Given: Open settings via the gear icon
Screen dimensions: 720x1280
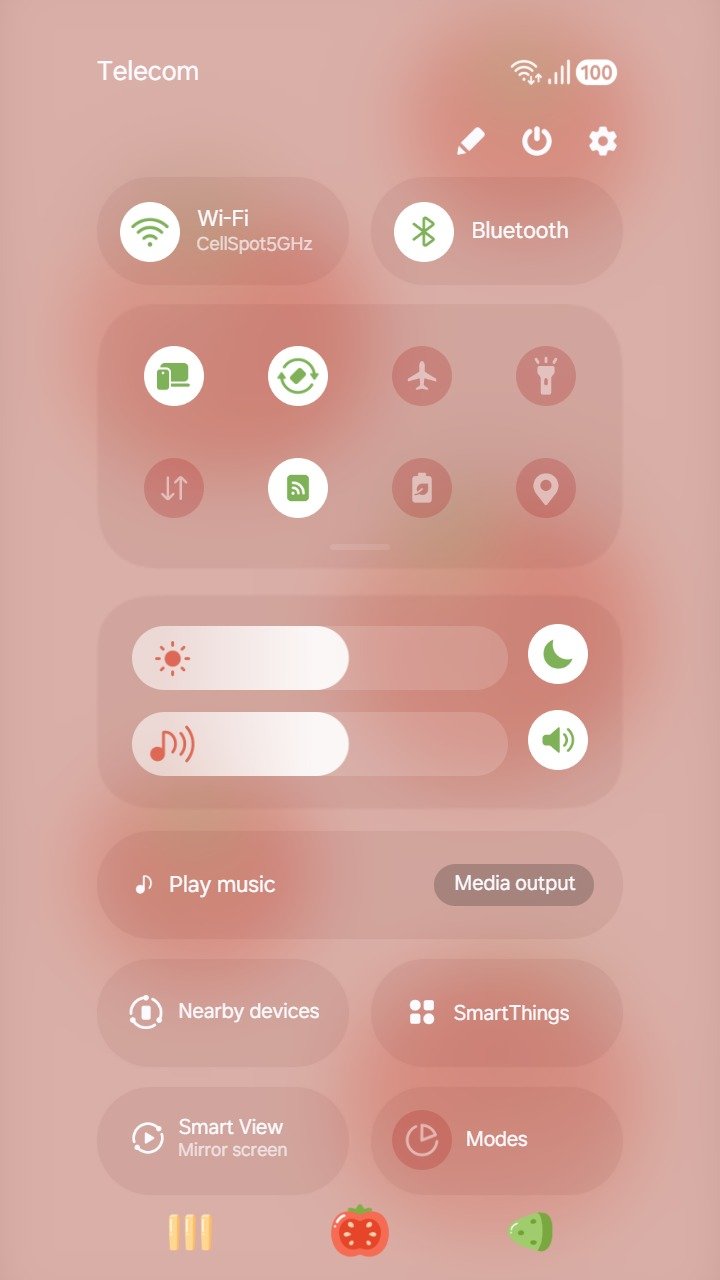Looking at the screenshot, I should (x=602, y=141).
